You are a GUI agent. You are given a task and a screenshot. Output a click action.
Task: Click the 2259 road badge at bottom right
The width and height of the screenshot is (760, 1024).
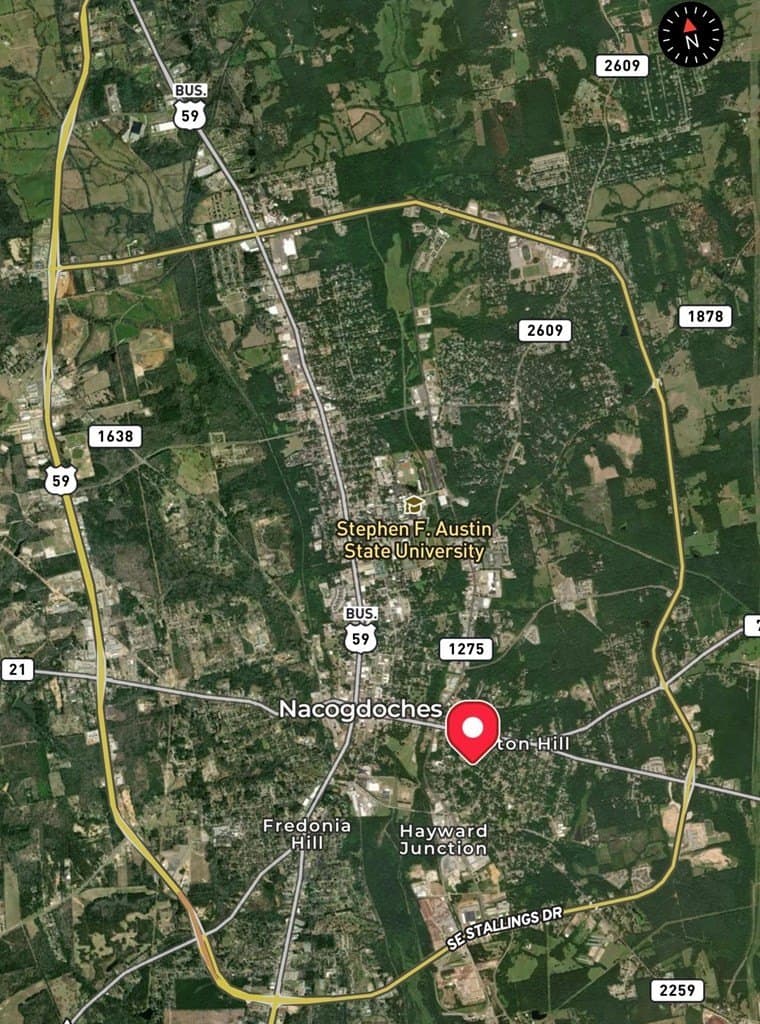[675, 988]
